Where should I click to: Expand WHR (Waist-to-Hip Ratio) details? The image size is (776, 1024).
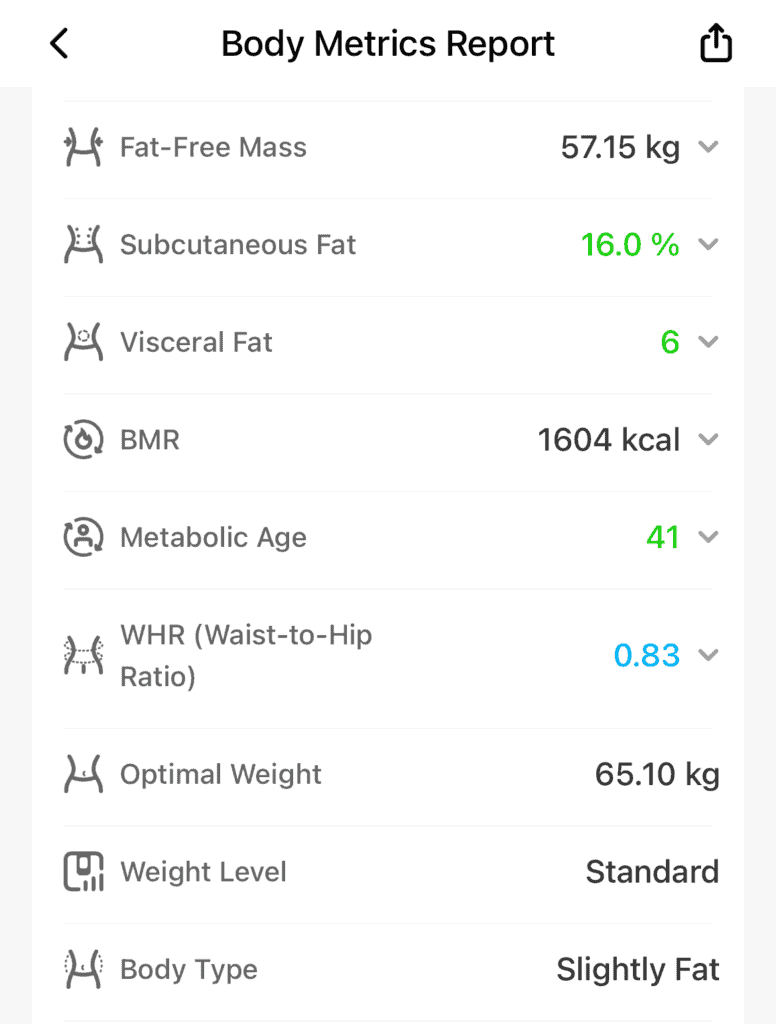click(708, 656)
